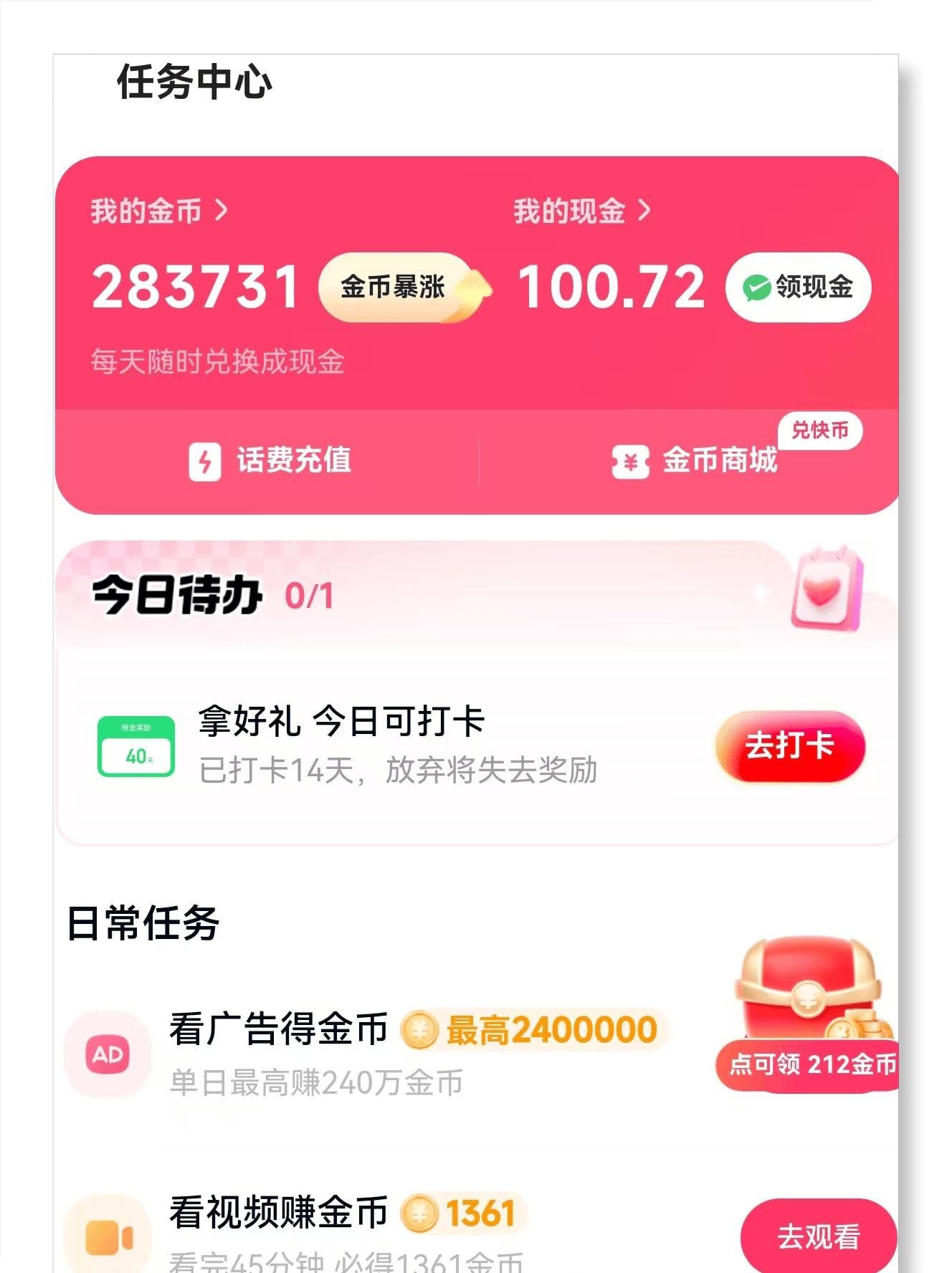Open 金币商城
Screen dimensions: 952x1273
click(695, 460)
